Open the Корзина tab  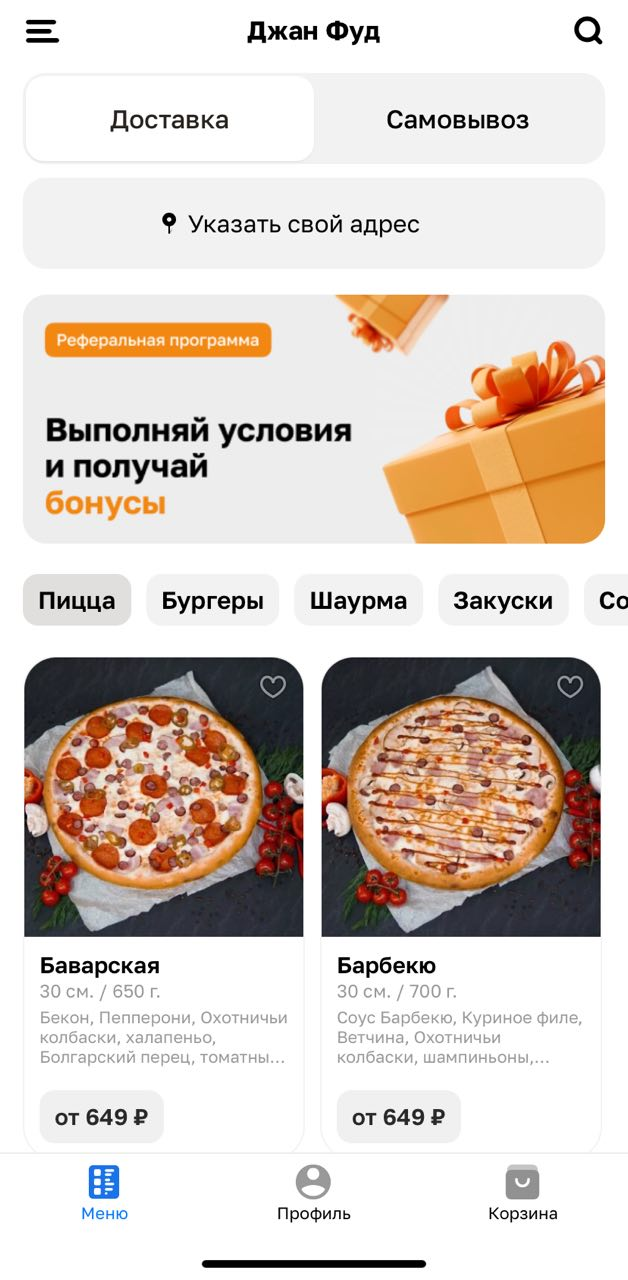(x=522, y=1194)
